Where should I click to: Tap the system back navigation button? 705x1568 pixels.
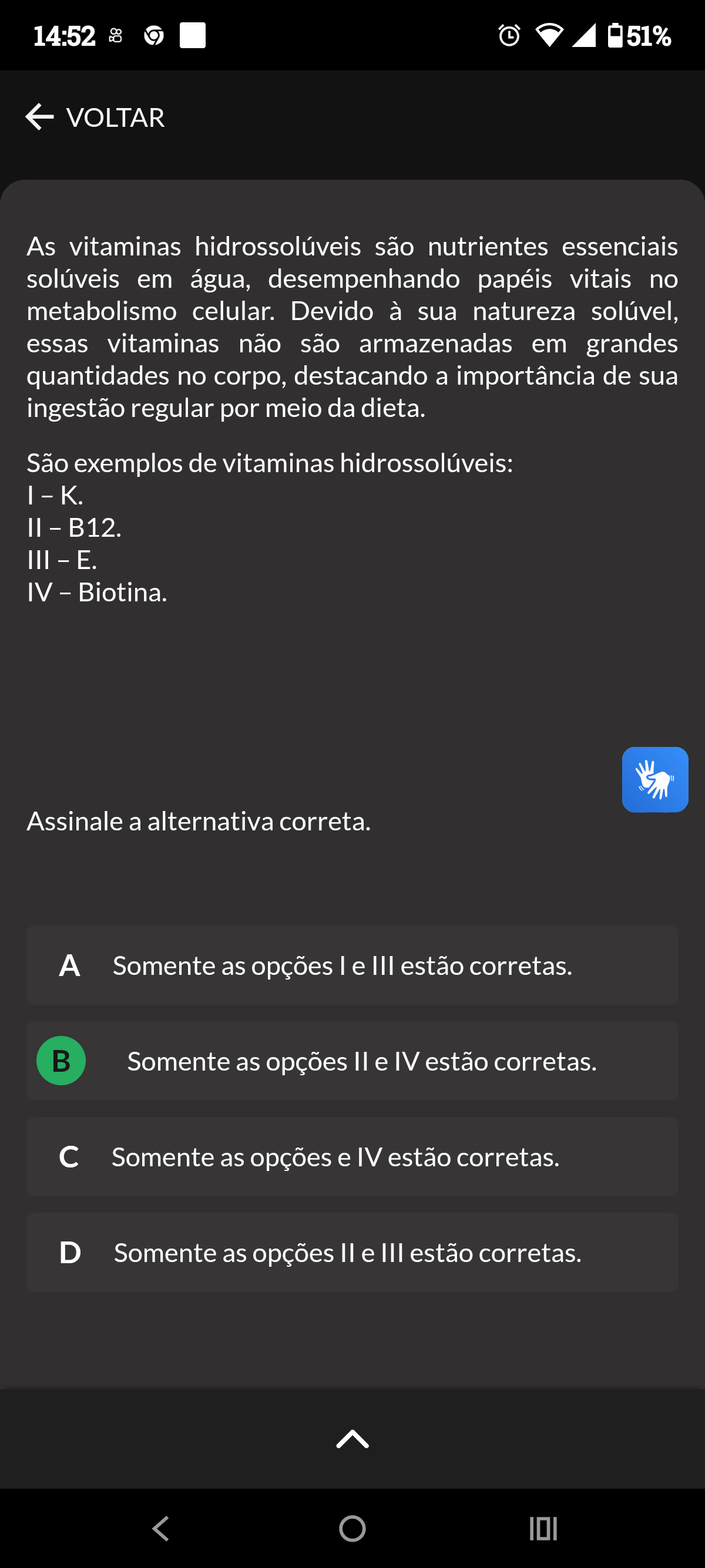click(x=161, y=1529)
